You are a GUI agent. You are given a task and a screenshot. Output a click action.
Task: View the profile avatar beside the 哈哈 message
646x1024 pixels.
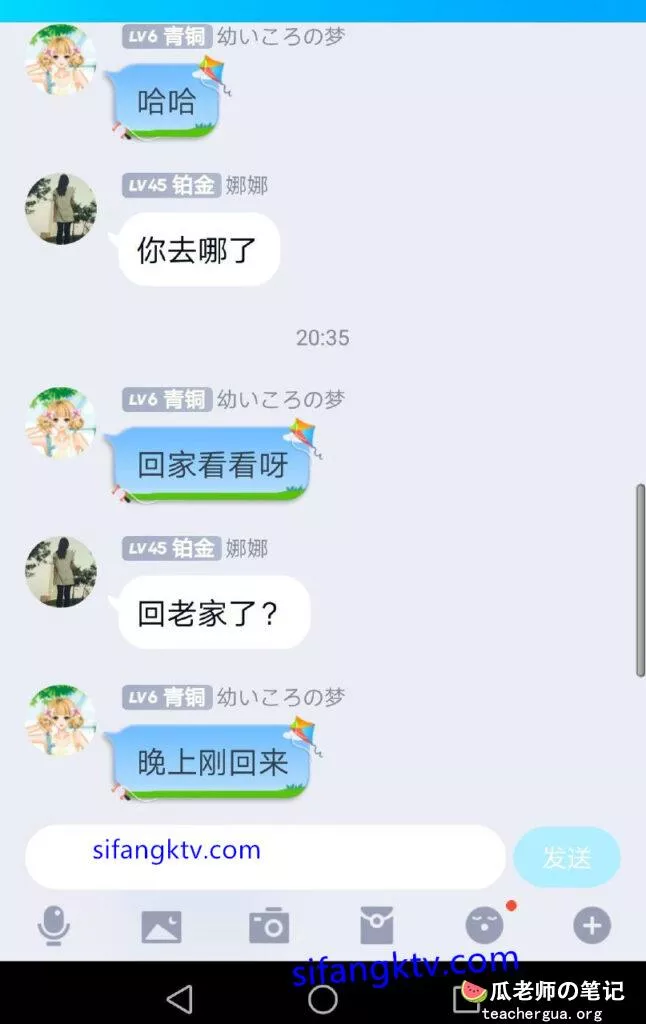tap(61, 60)
